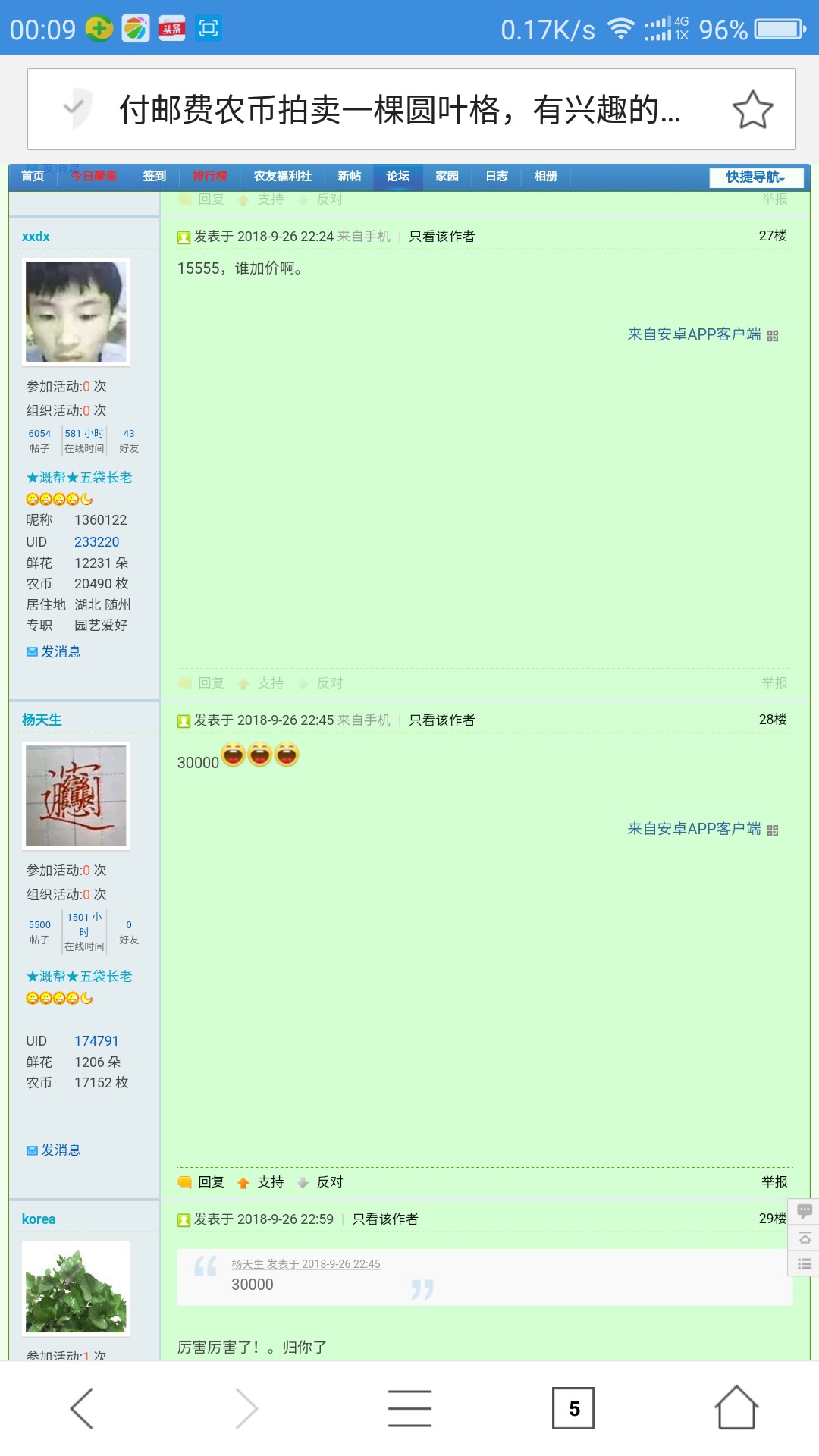Expand the 快捷导航 dropdown
819x1456 pixels.
click(x=755, y=177)
